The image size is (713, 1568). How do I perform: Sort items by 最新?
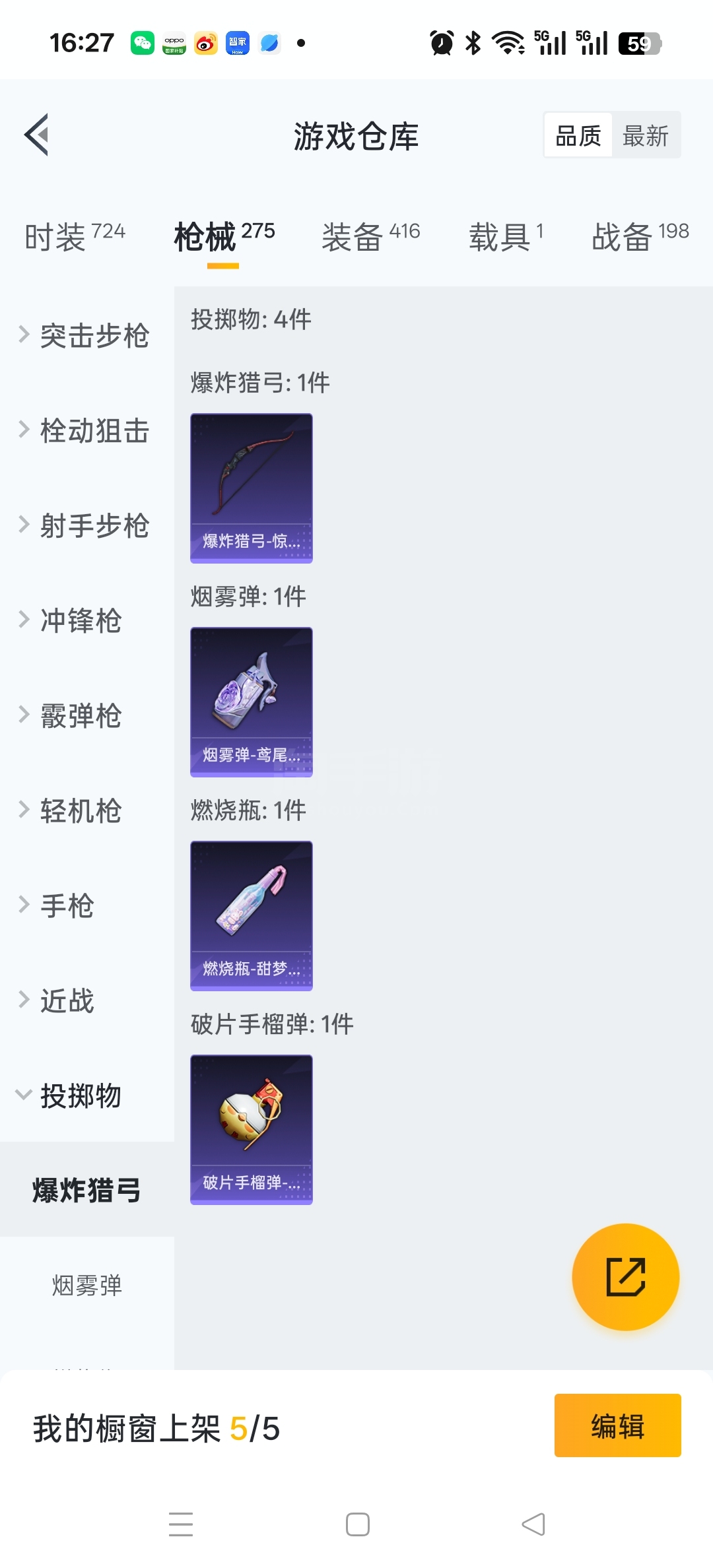click(x=646, y=136)
